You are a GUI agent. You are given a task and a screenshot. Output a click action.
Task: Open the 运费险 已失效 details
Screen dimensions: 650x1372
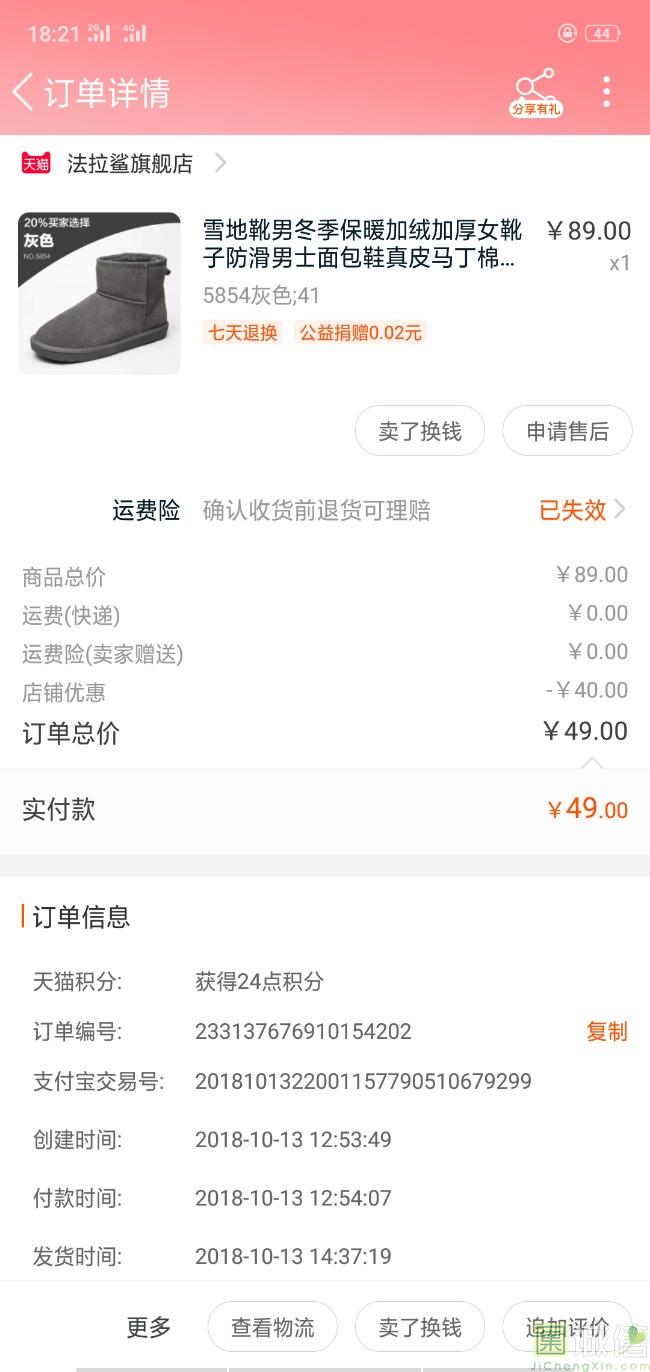pos(582,510)
